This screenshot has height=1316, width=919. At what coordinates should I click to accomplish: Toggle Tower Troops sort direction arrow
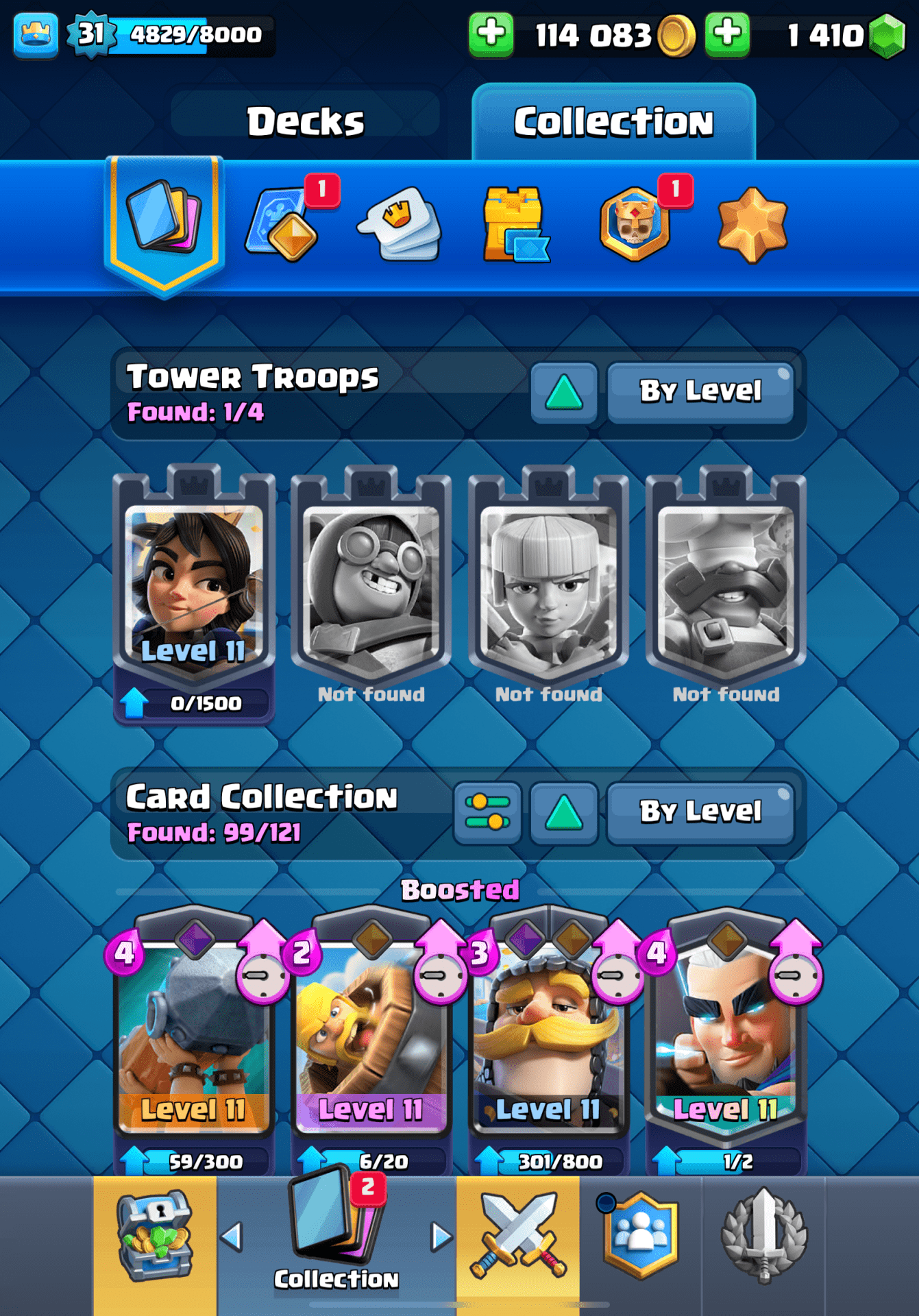[x=563, y=393]
